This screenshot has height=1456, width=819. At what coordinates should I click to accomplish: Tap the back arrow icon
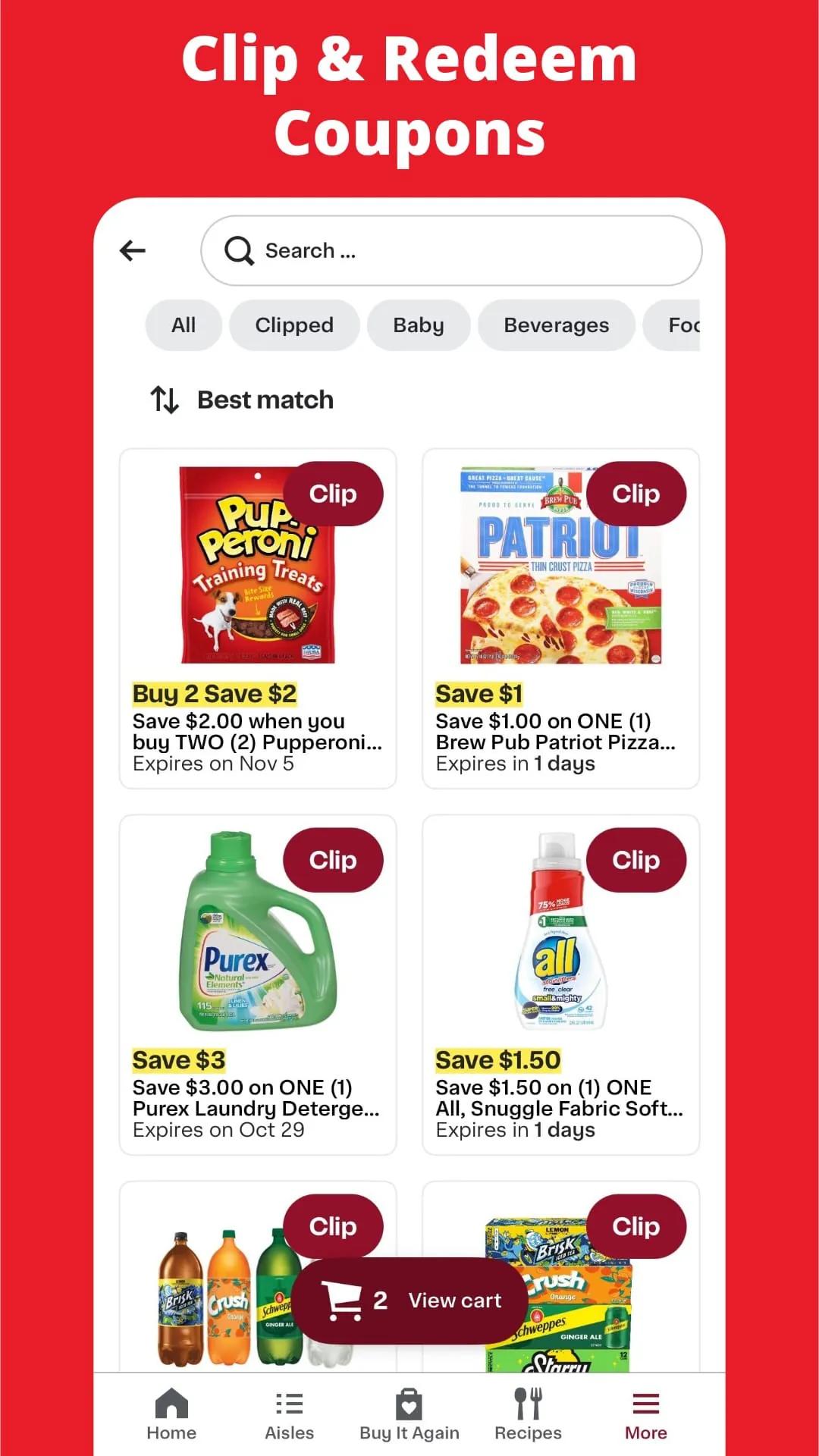click(x=133, y=250)
